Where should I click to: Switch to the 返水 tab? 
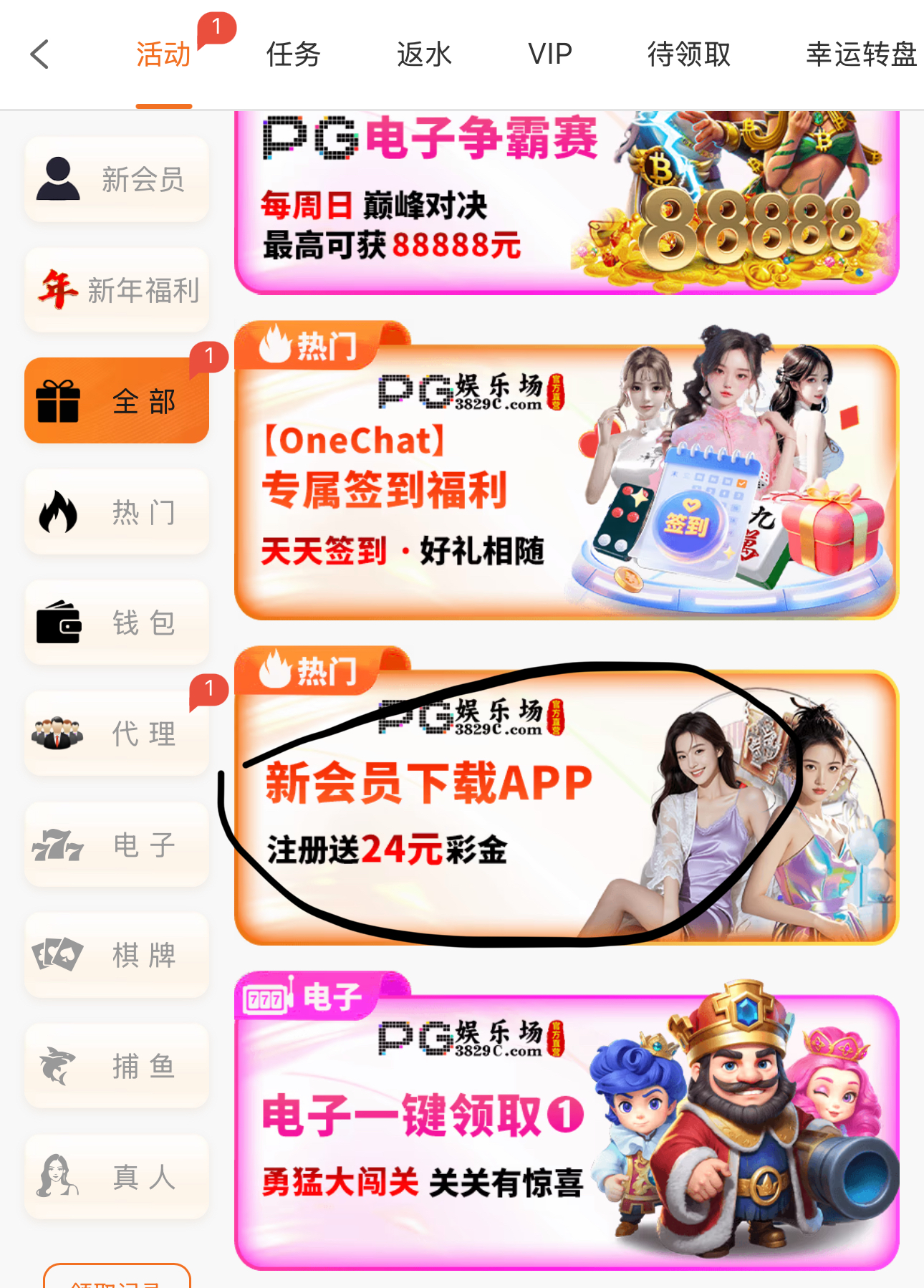point(424,54)
